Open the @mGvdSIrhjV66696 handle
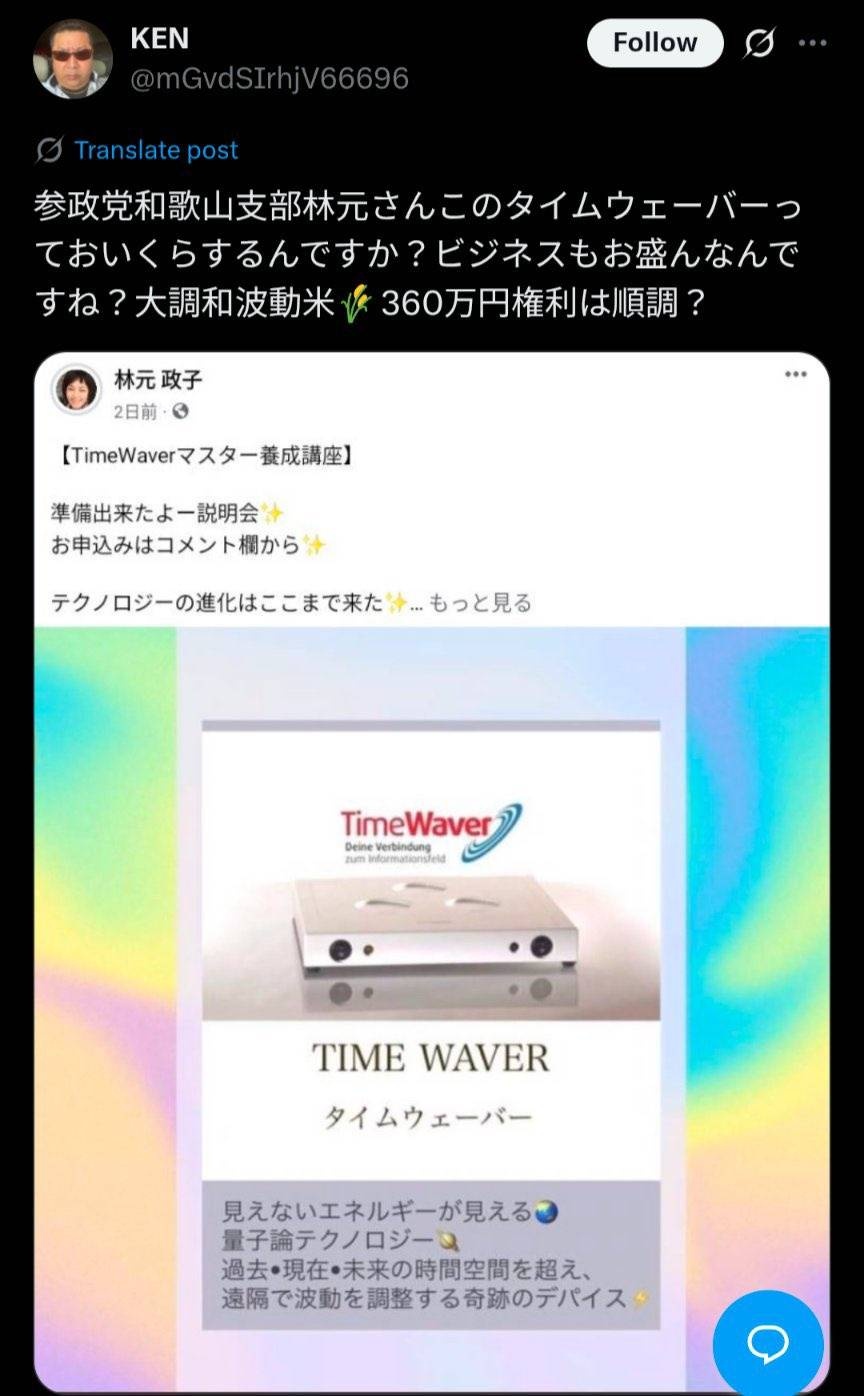Image resolution: width=864 pixels, height=1396 pixels. coord(269,78)
